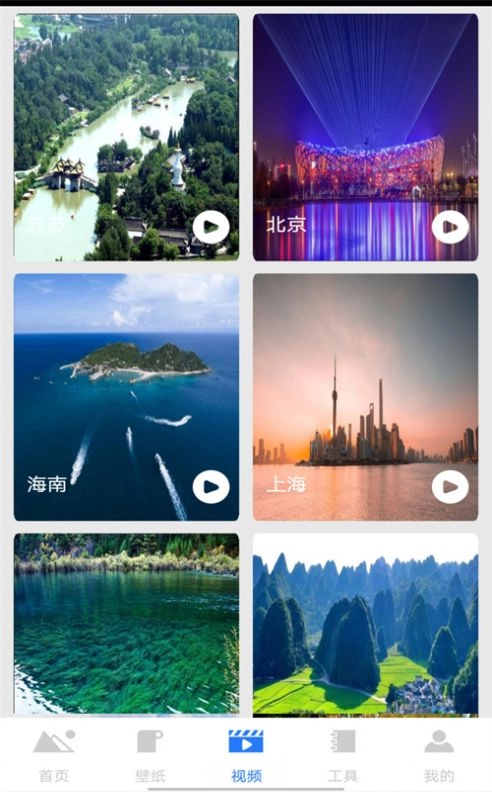This screenshot has width=492, height=792.
Task: Select the 视频 tab
Action: (246, 756)
